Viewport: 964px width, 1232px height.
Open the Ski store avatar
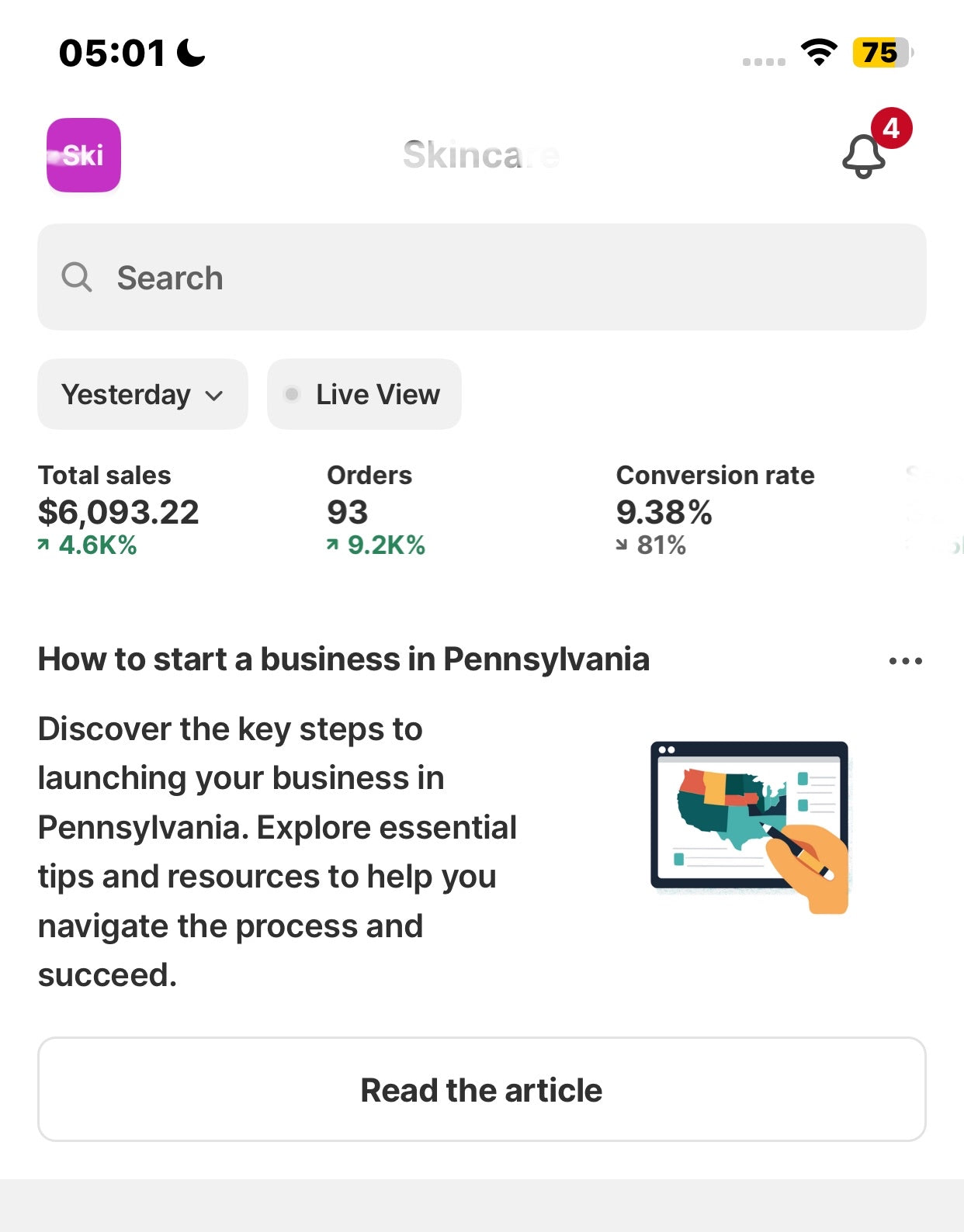pos(84,155)
